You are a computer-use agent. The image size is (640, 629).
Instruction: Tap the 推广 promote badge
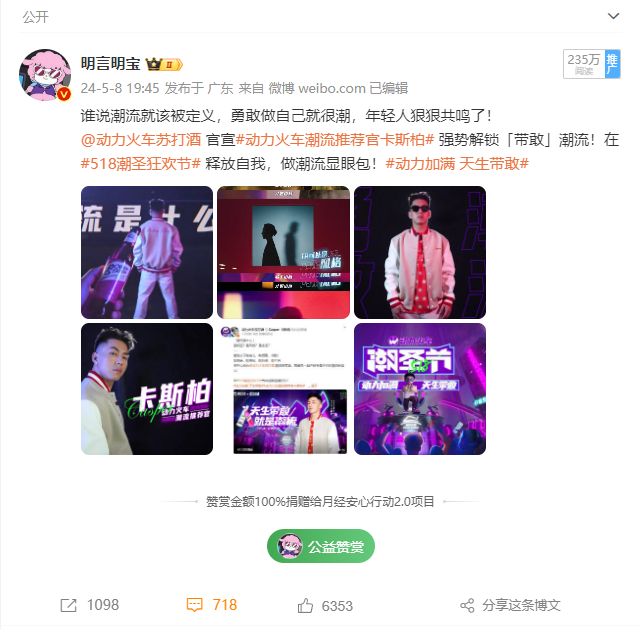613,65
